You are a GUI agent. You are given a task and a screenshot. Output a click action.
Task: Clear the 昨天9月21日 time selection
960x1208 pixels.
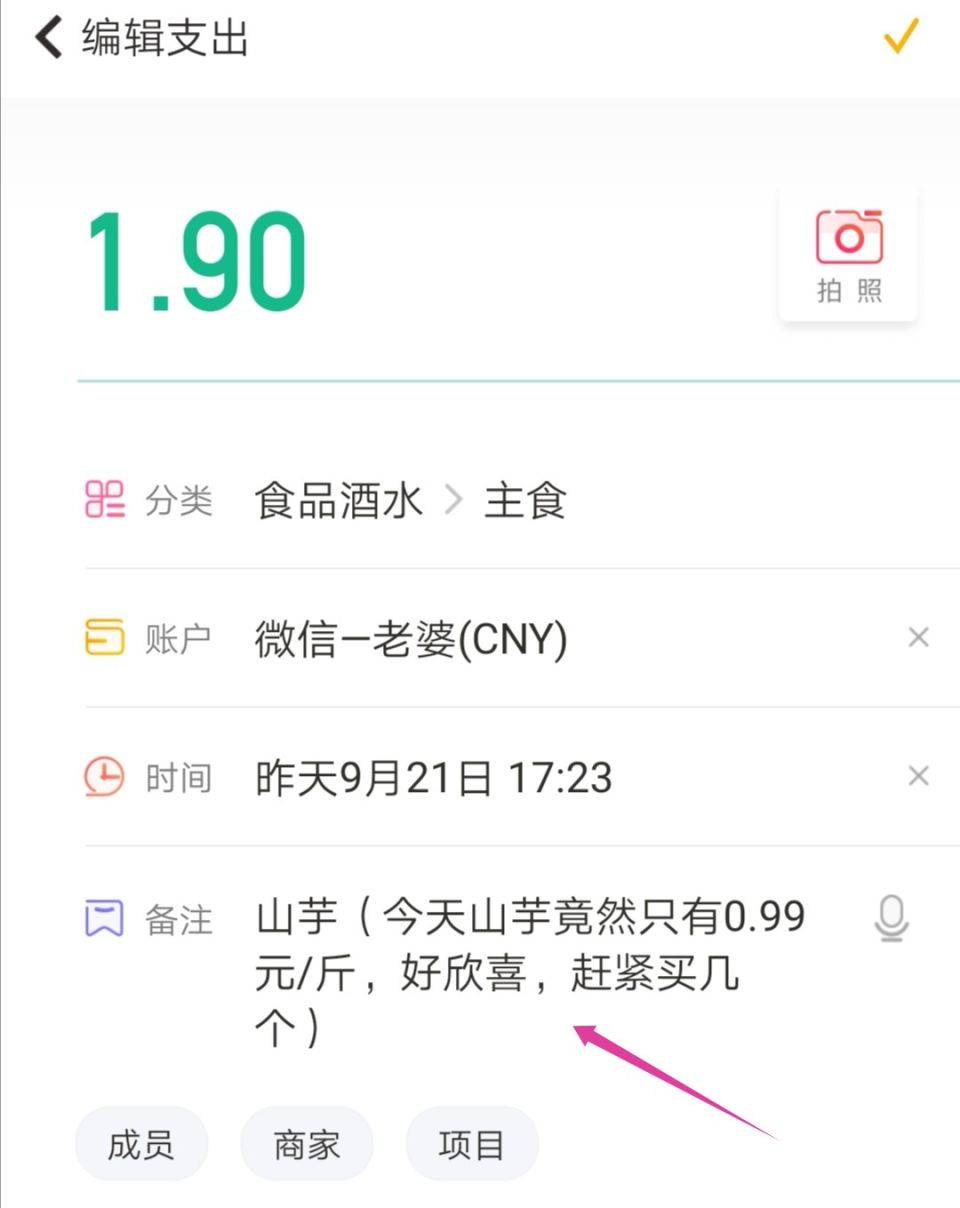click(x=918, y=777)
